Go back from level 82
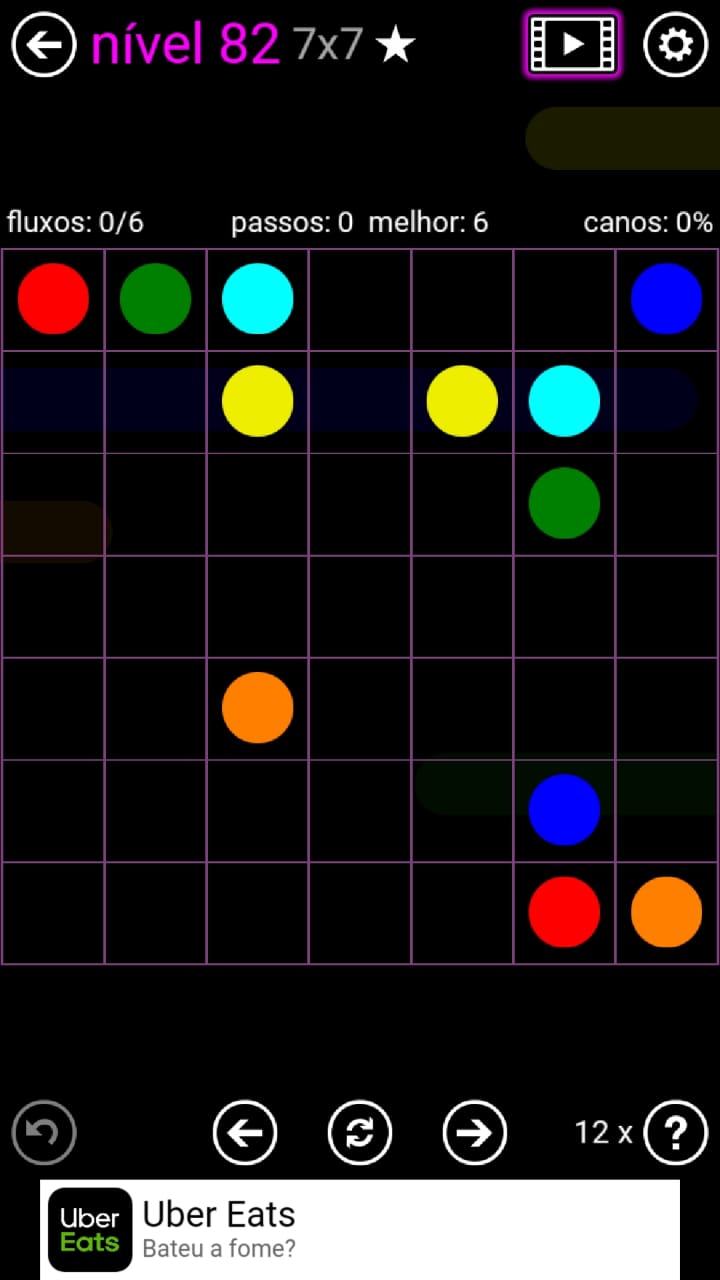This screenshot has height=1280, width=720. 44,44
